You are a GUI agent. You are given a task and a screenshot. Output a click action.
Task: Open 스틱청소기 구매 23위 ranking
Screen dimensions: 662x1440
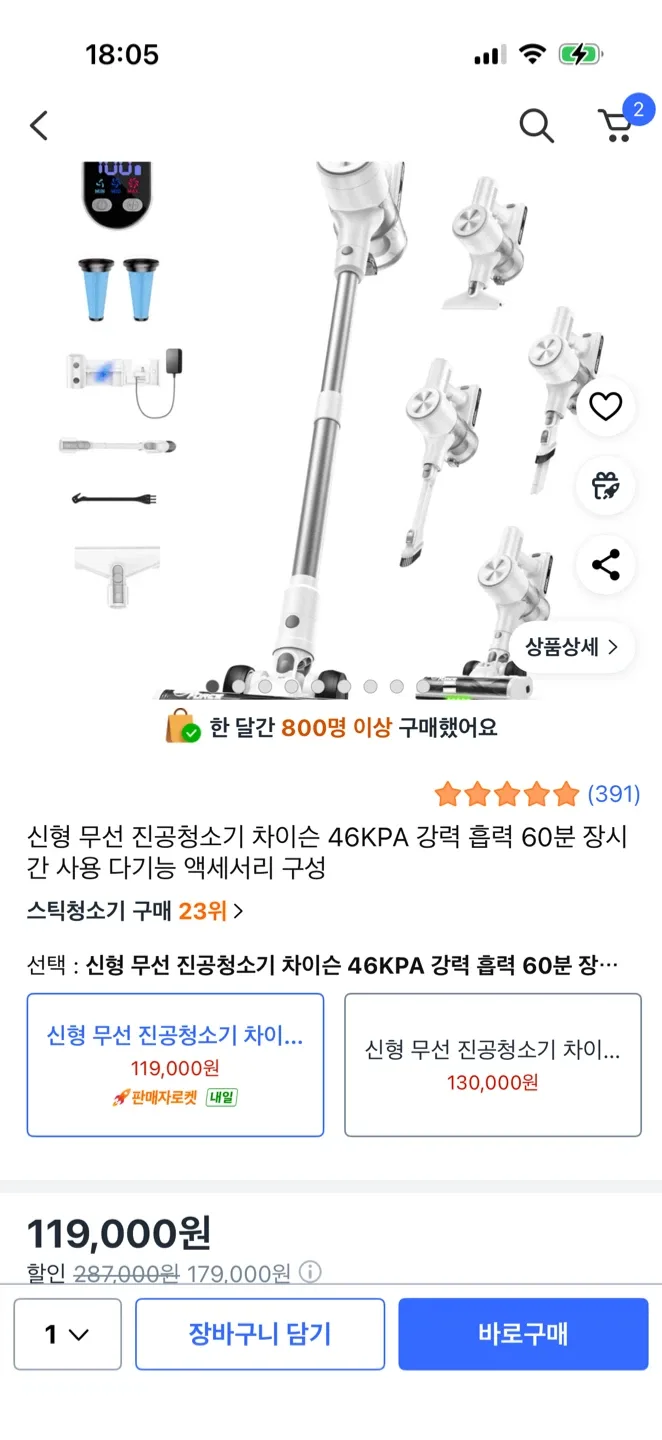coord(135,911)
